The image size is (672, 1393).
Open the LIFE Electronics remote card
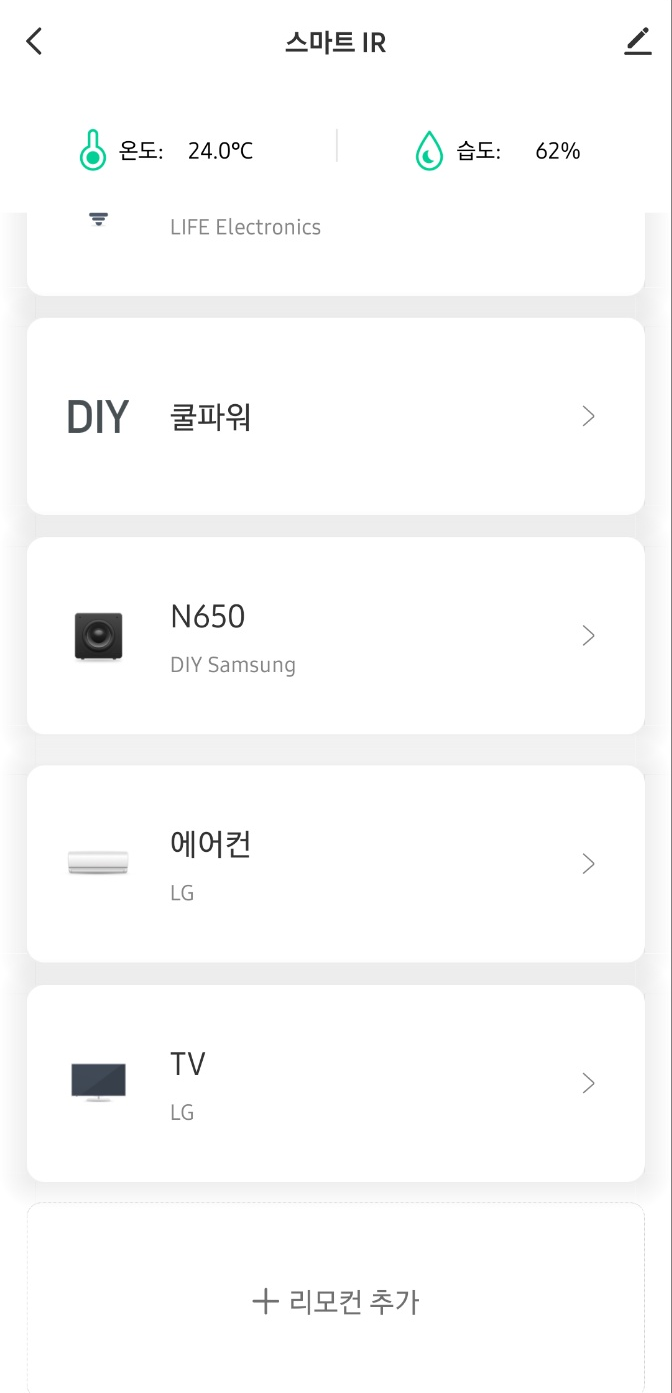click(336, 254)
